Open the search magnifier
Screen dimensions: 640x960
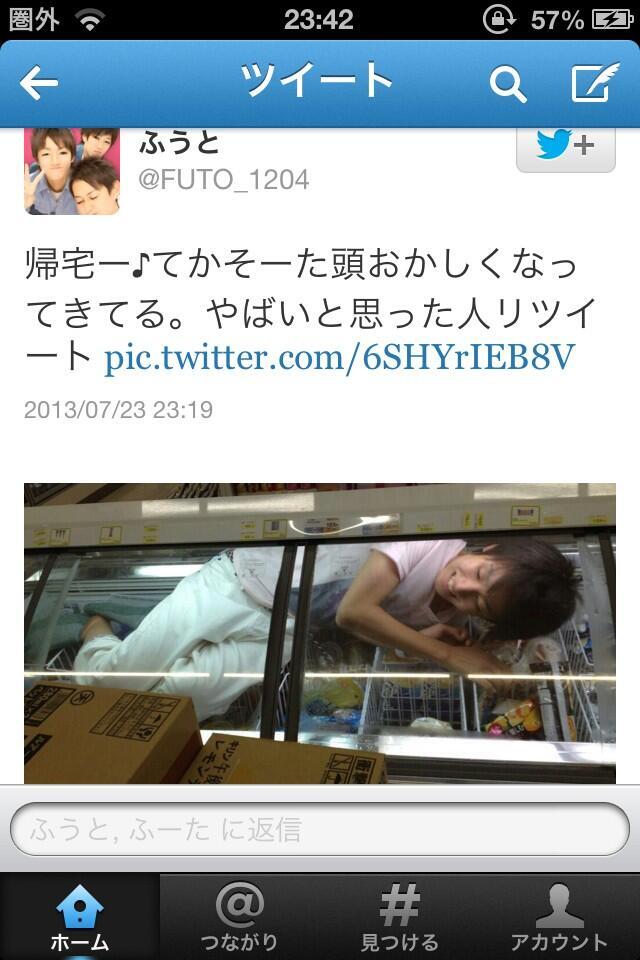tap(508, 85)
